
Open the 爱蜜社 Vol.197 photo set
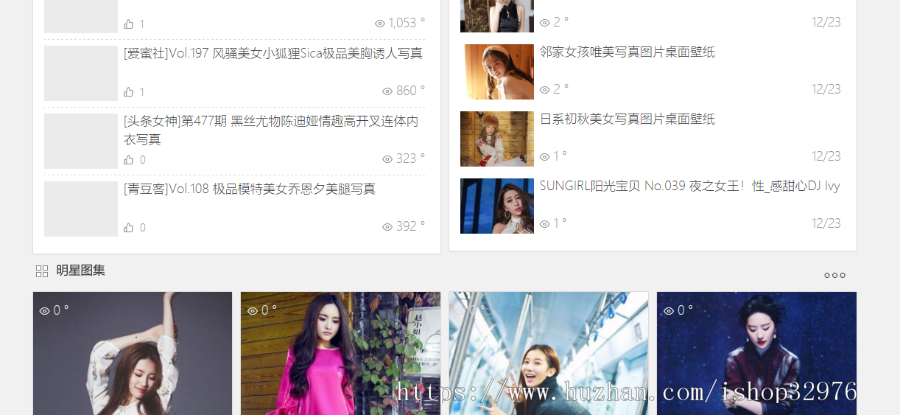(x=273, y=53)
